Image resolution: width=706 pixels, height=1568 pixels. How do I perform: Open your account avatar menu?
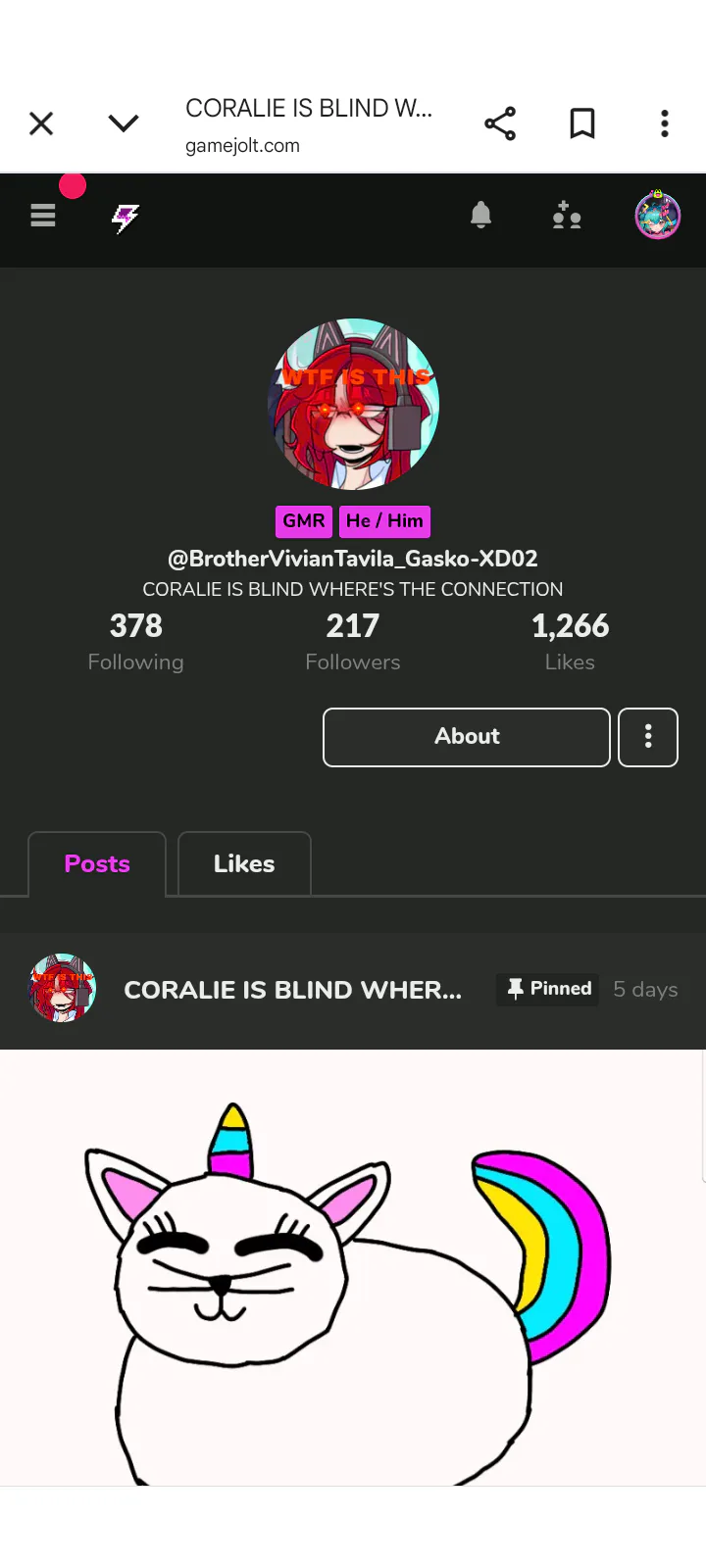pos(658,216)
